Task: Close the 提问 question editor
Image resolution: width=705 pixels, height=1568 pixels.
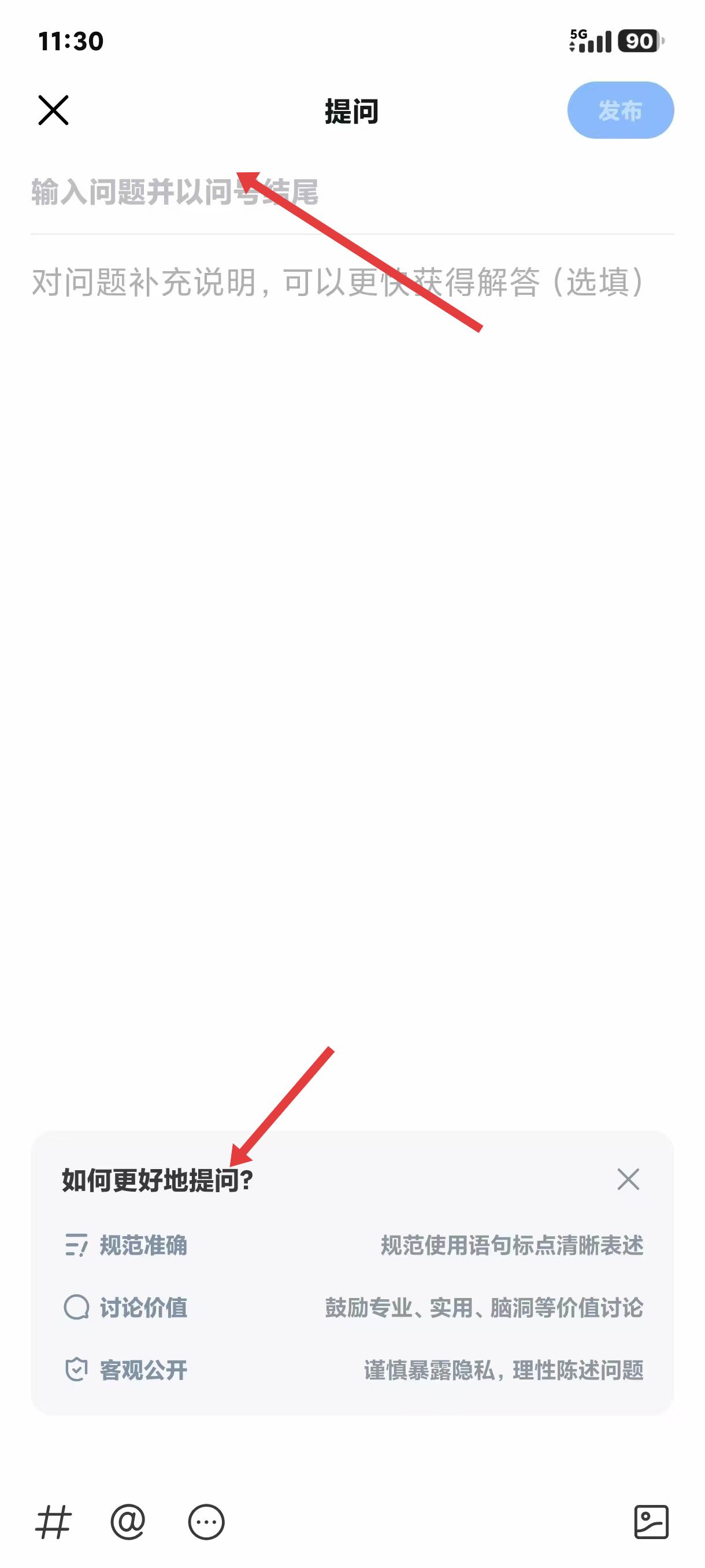Action: 54,110
